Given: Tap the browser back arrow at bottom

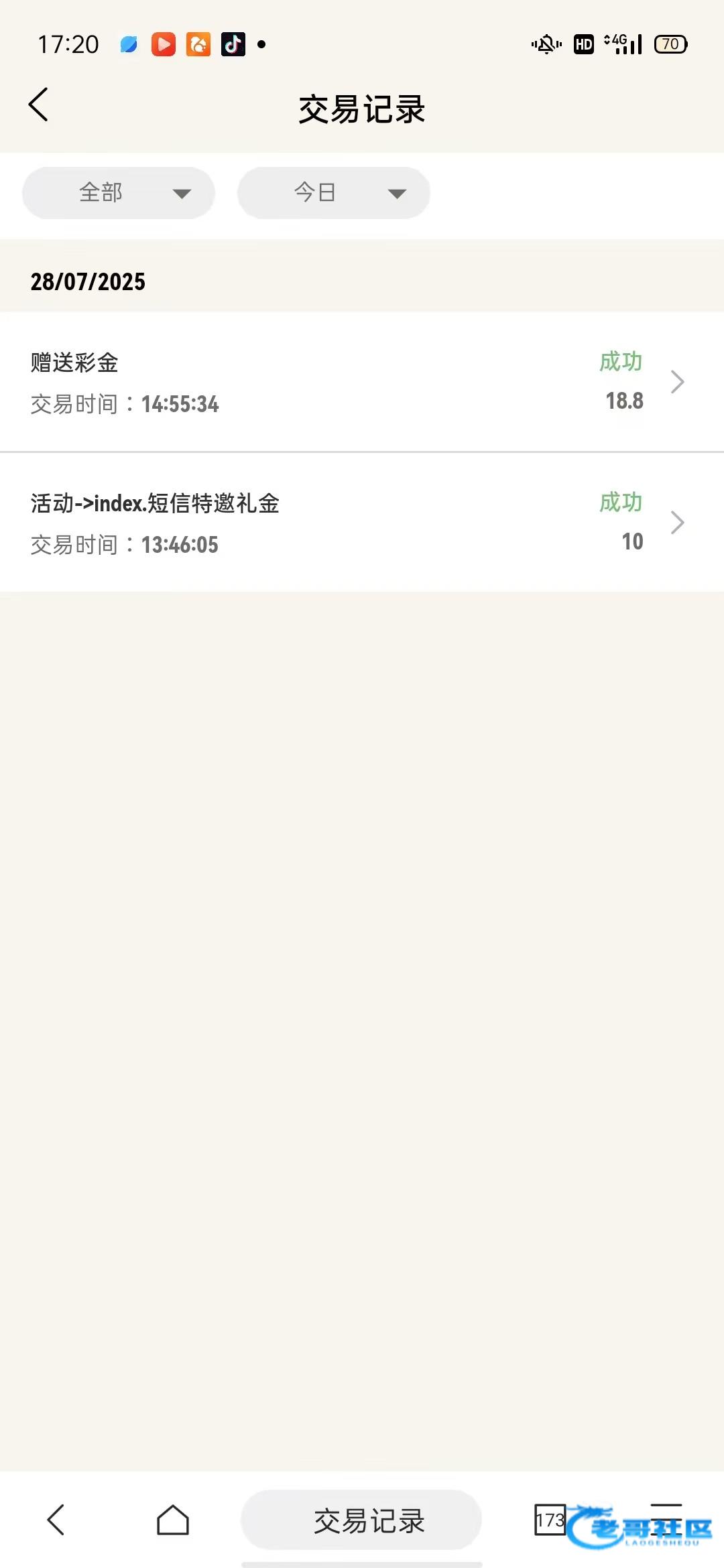Looking at the screenshot, I should (56, 1520).
